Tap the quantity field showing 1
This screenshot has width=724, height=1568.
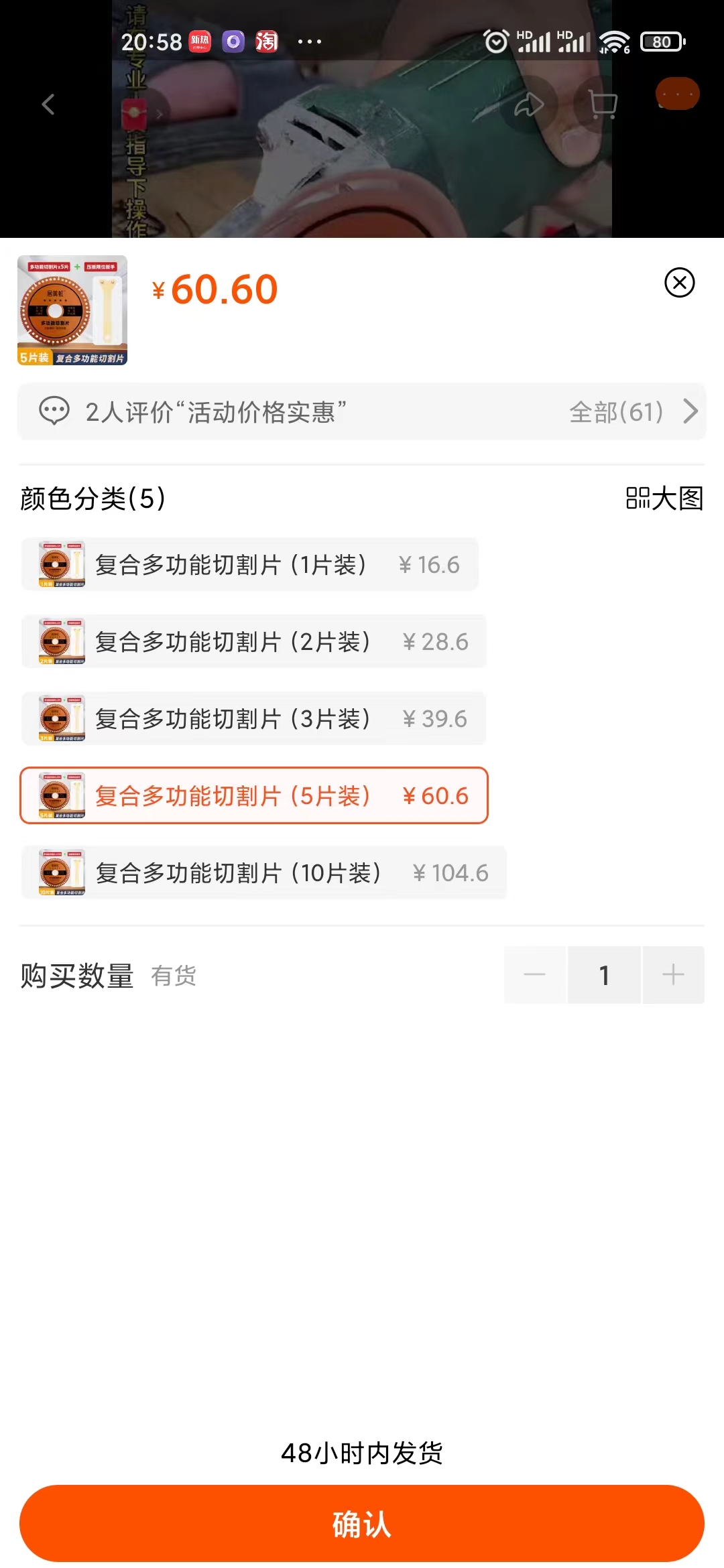click(604, 975)
